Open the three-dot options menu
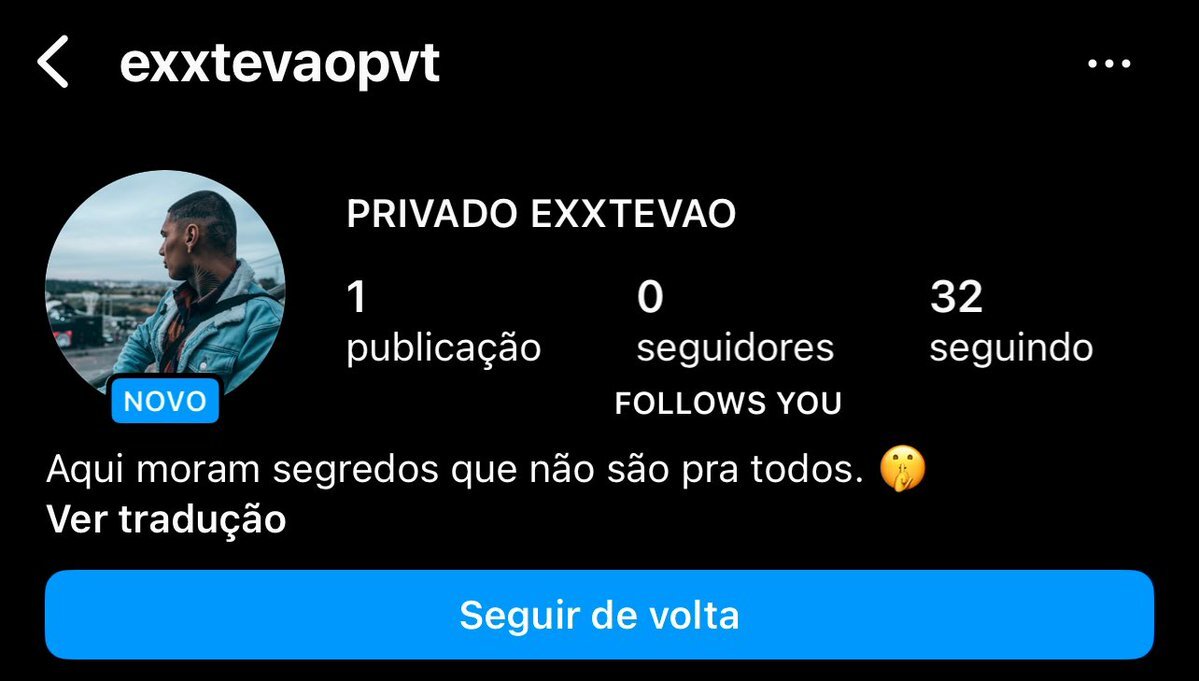 [x=1108, y=65]
